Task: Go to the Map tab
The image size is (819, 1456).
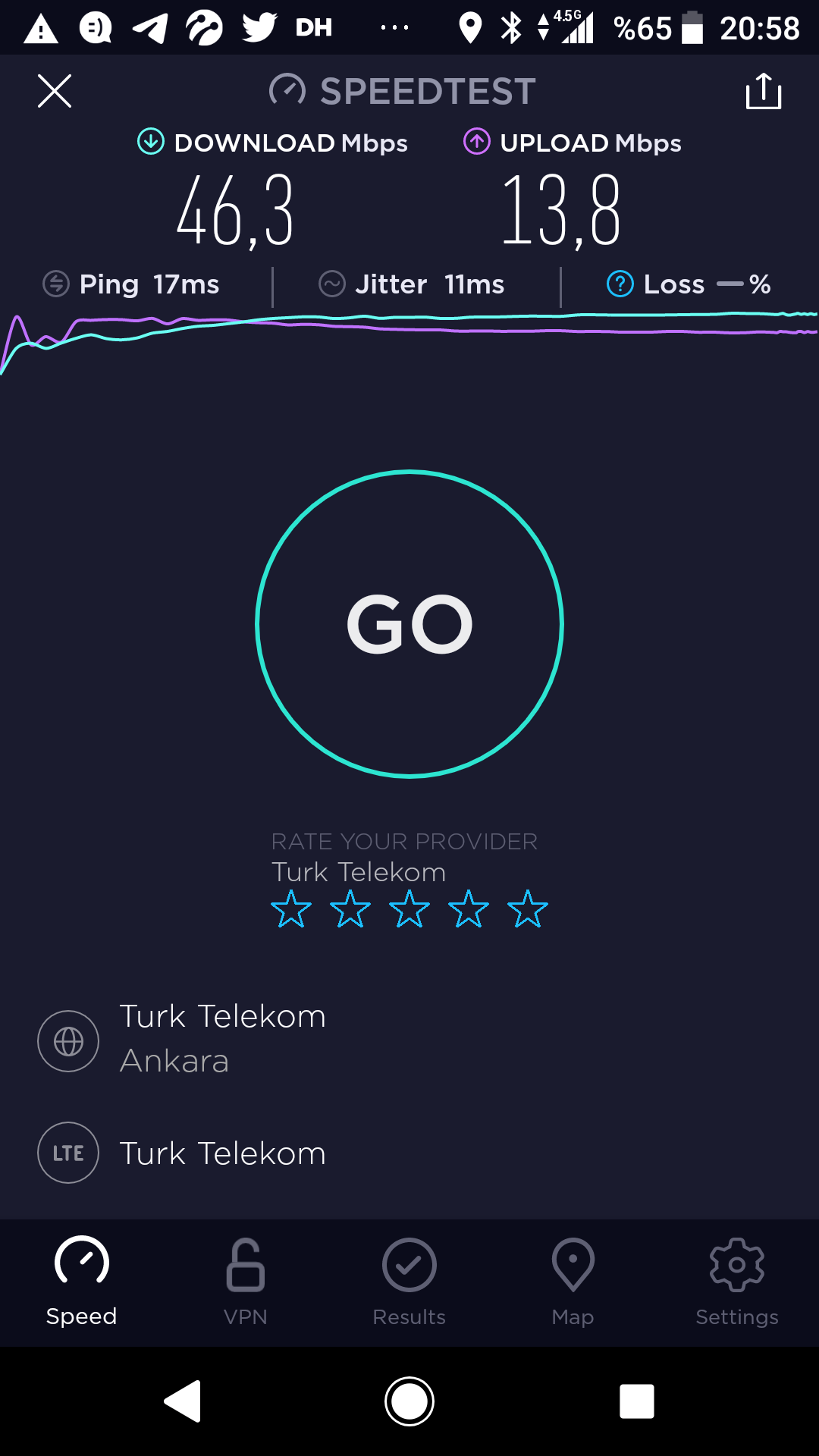Action: pos(573,1282)
